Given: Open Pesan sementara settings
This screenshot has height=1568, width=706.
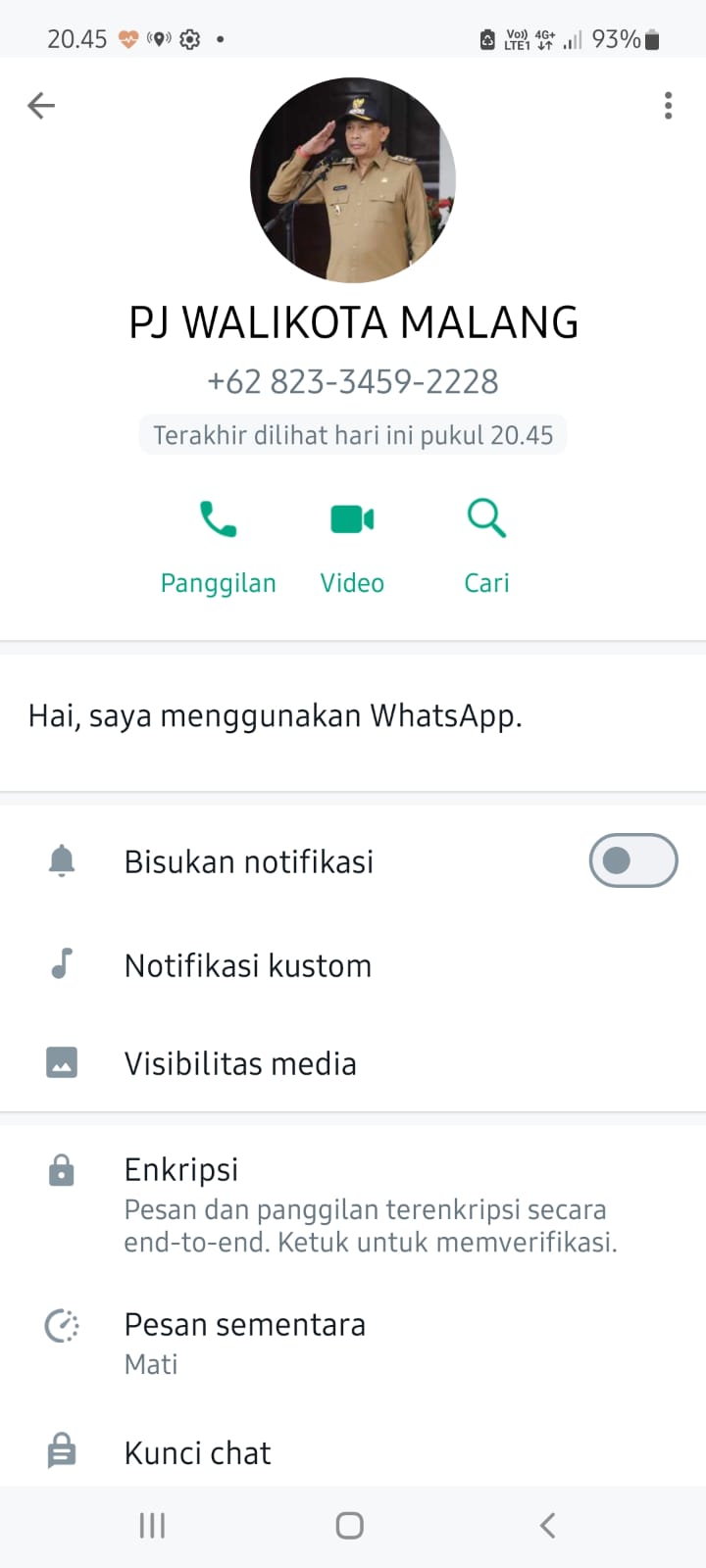Looking at the screenshot, I should (x=245, y=1342).
